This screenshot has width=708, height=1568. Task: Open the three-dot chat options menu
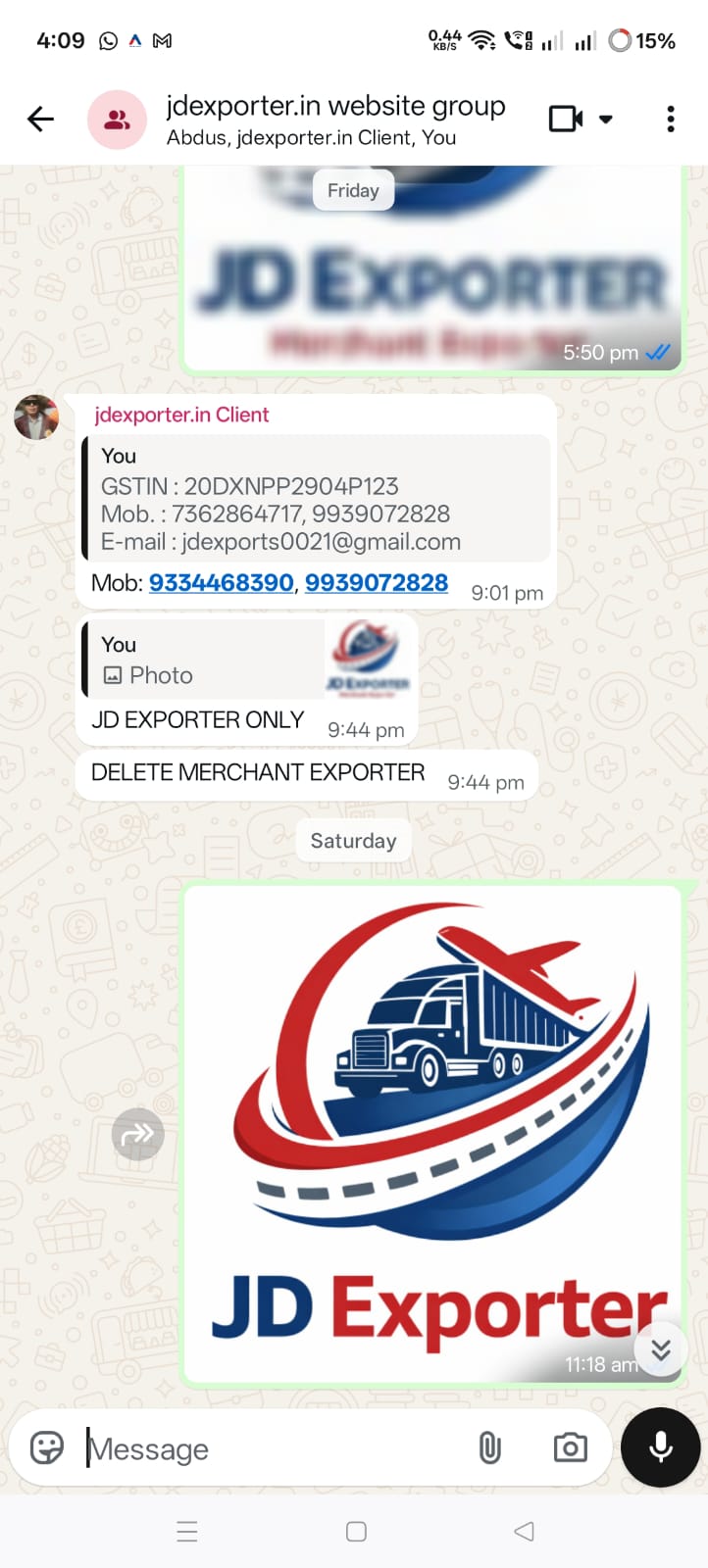(x=670, y=118)
